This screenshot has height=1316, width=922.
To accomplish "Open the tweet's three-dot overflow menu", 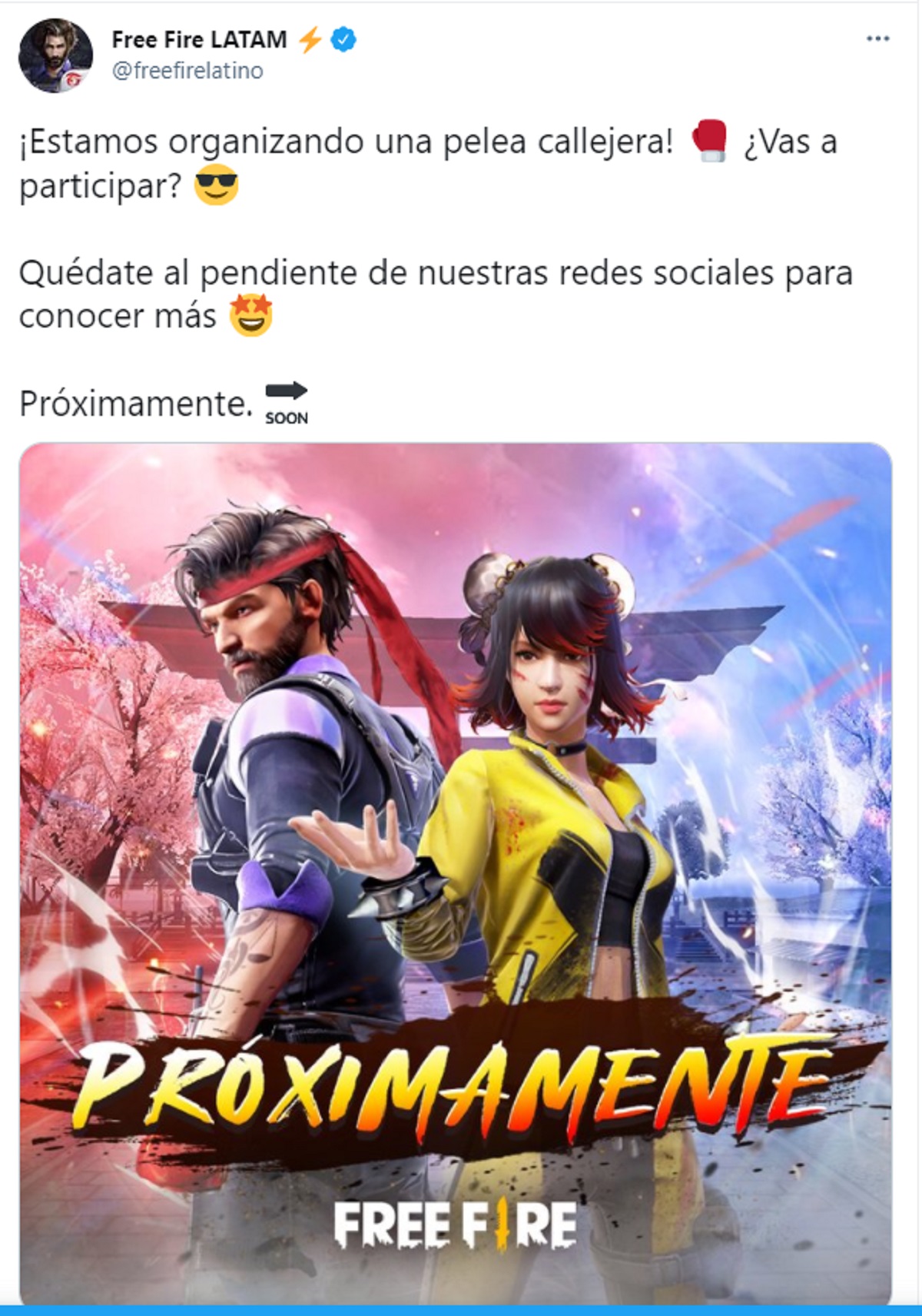I will click(877, 38).
